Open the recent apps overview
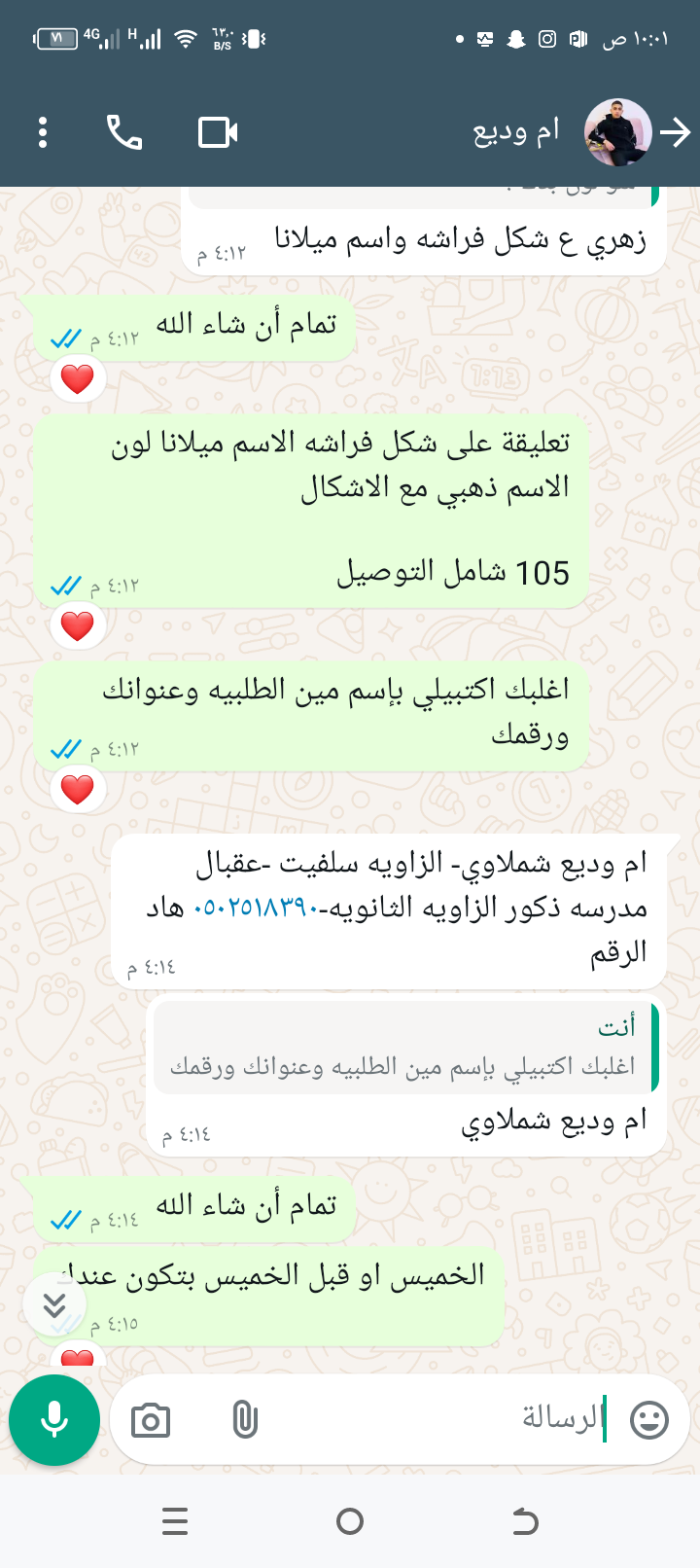The image size is (700, 1568). 175,1521
